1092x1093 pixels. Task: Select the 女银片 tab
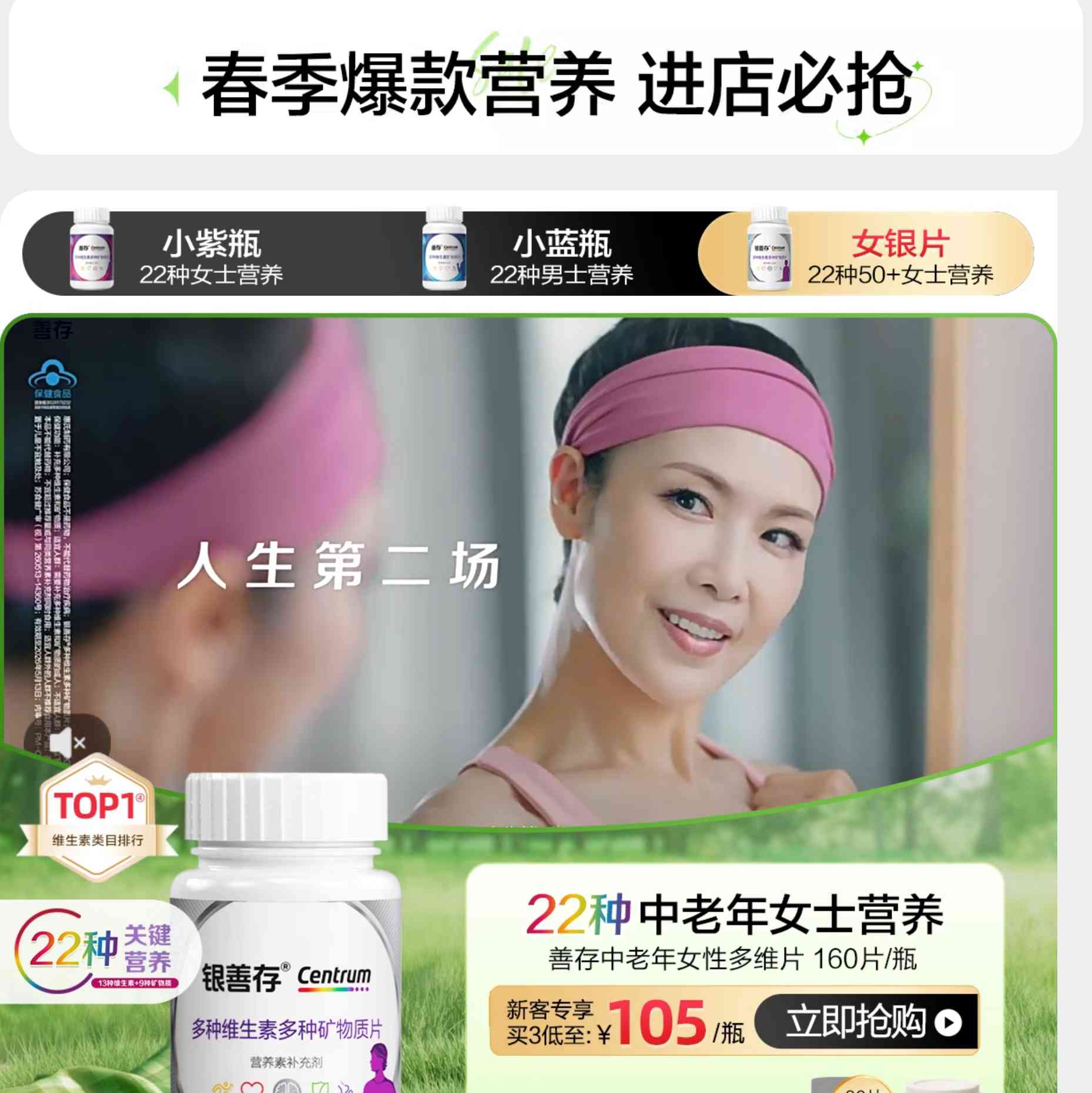tap(867, 254)
